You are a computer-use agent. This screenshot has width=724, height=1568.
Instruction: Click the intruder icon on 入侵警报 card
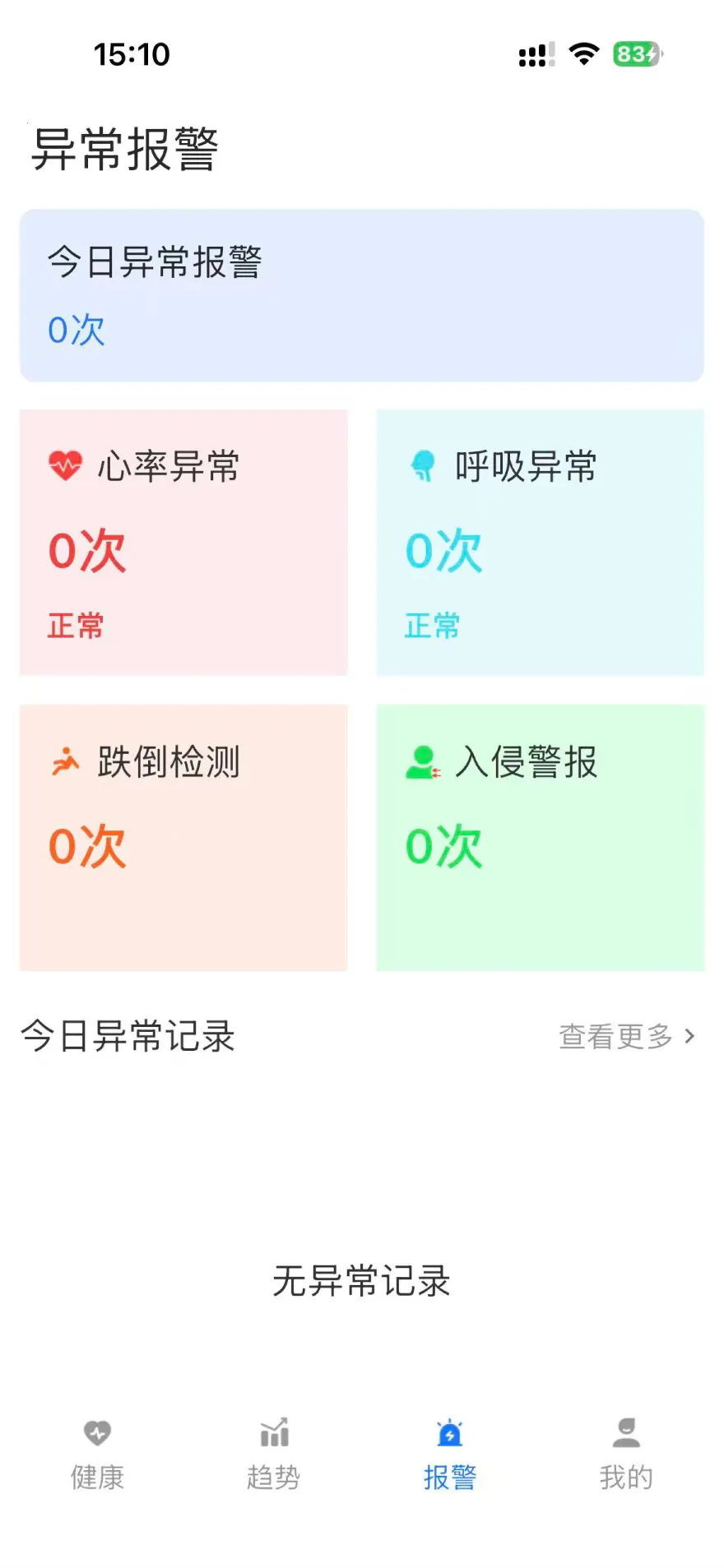[x=422, y=761]
